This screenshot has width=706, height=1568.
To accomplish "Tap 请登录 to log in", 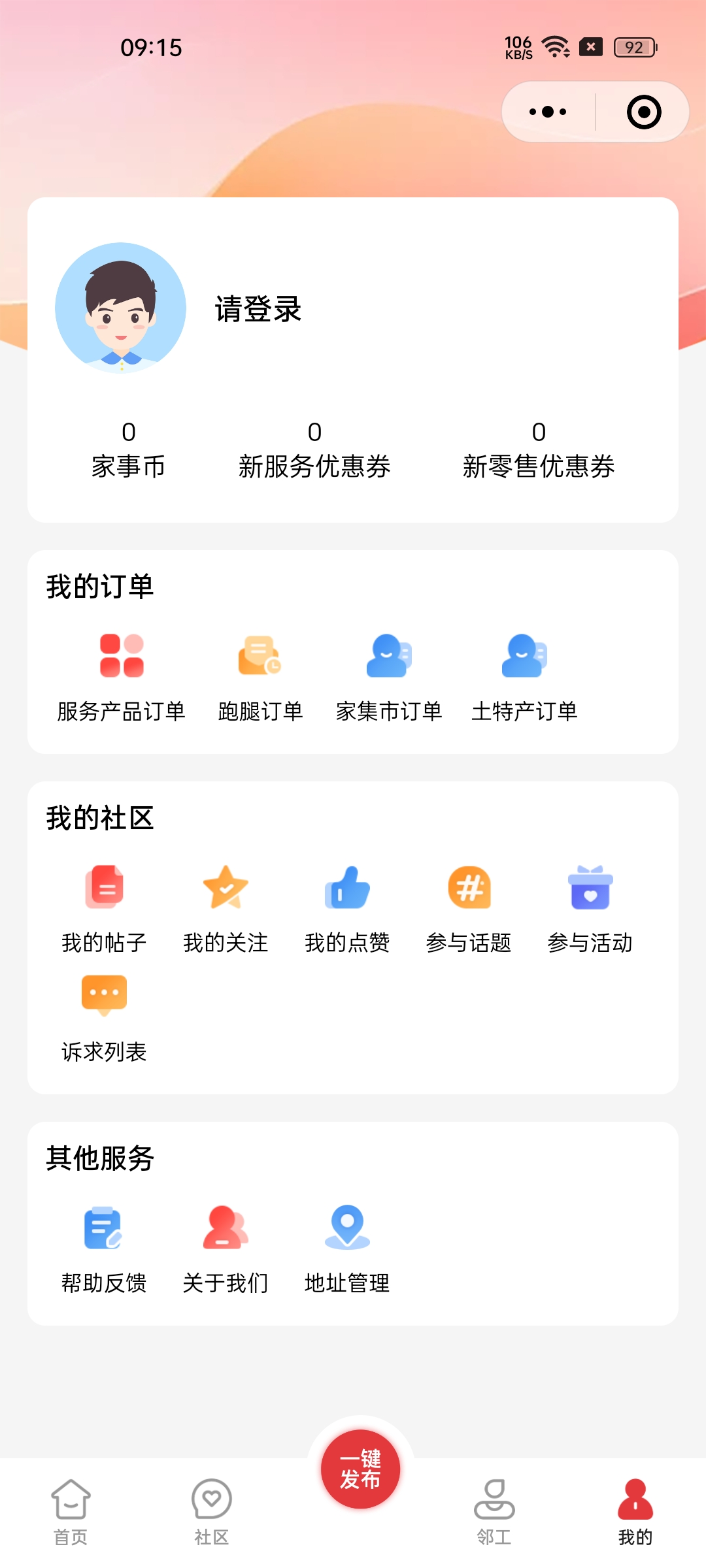I will pos(258,309).
